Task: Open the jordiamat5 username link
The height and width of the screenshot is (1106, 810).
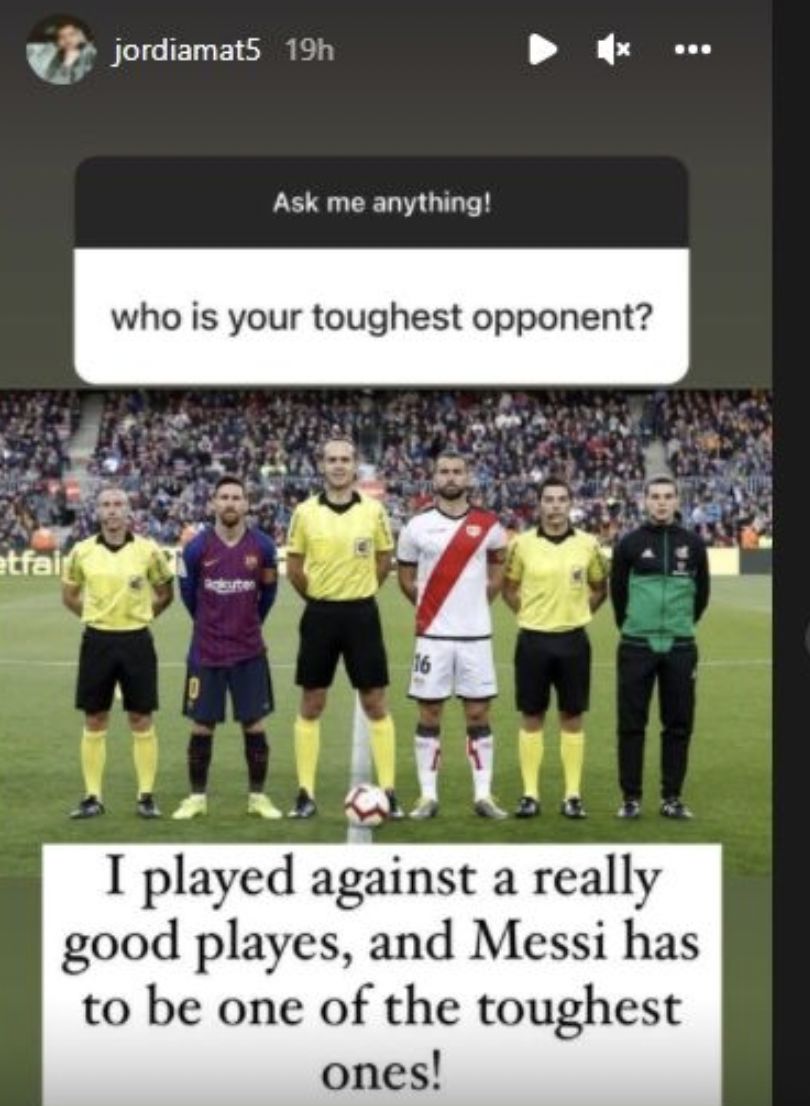Action: [186, 51]
